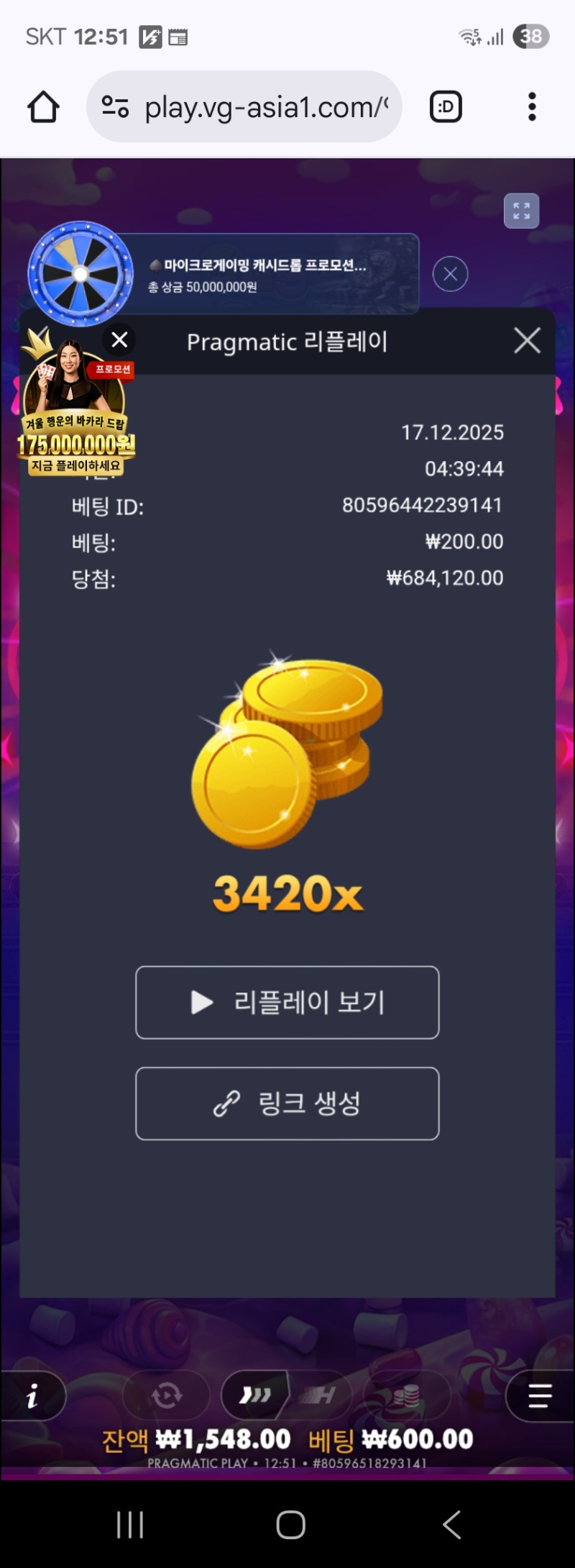Open the game info button

(32, 1396)
